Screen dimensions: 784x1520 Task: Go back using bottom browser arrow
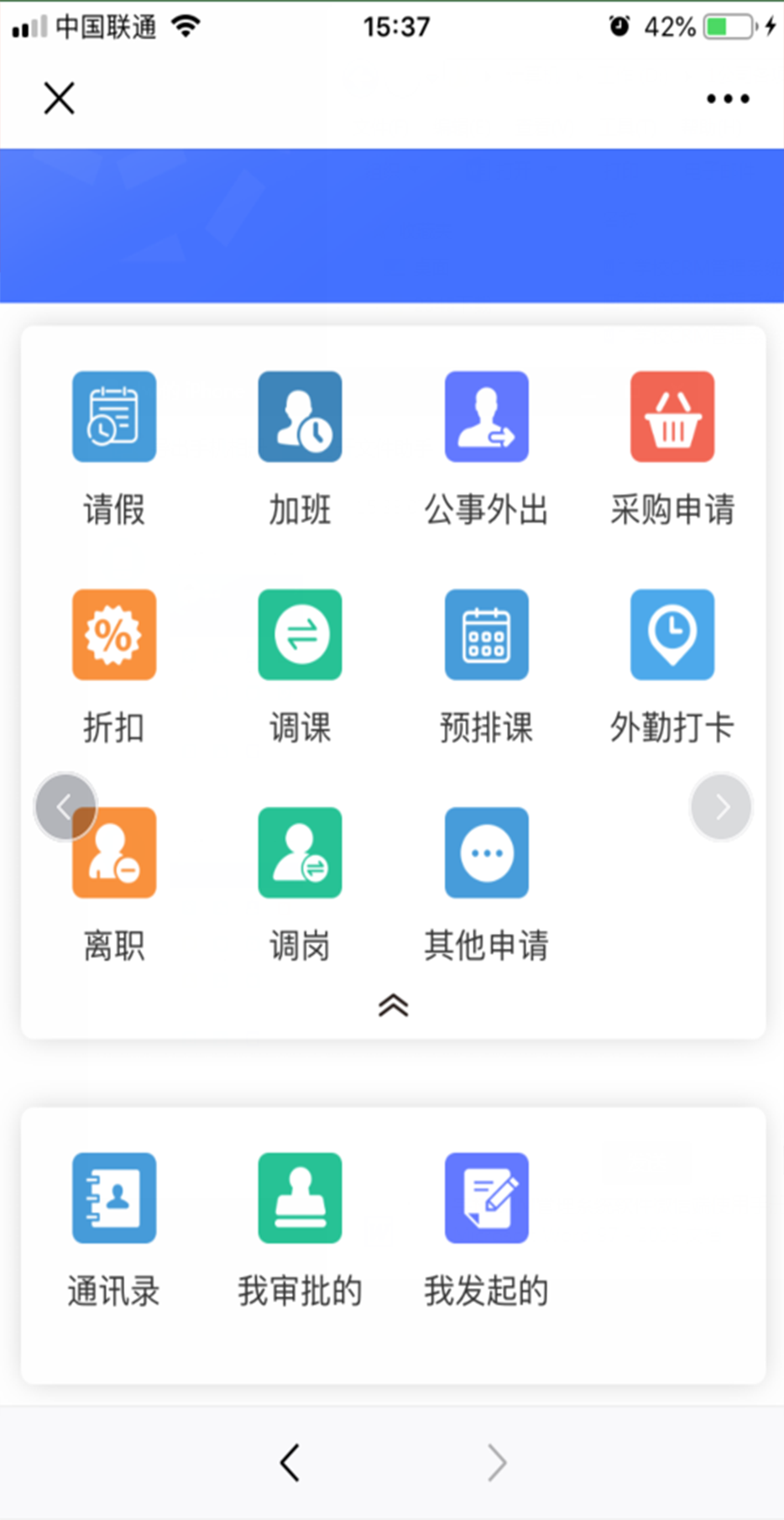[x=290, y=1463]
